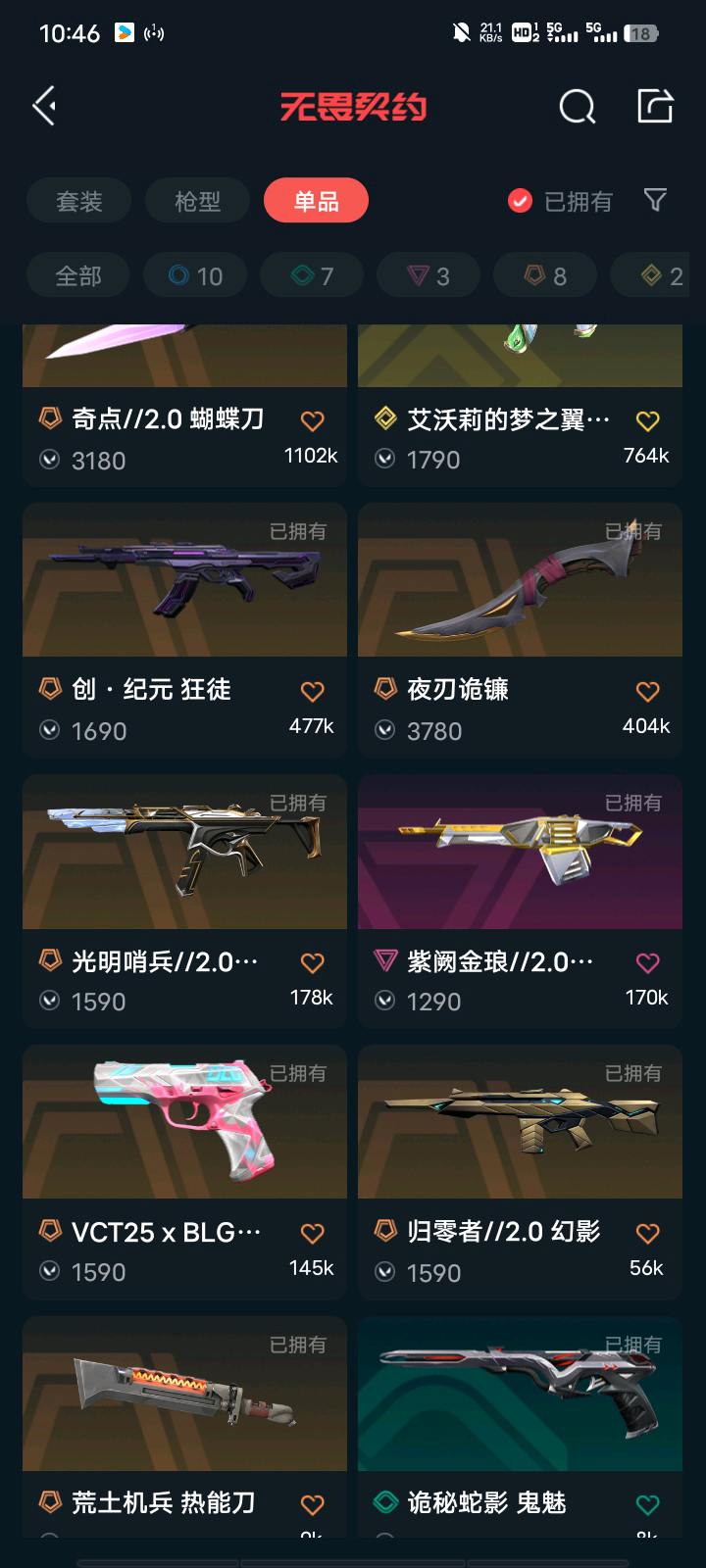Select the 单品 tab
Viewport: 706px width, 1568px height.
click(316, 201)
